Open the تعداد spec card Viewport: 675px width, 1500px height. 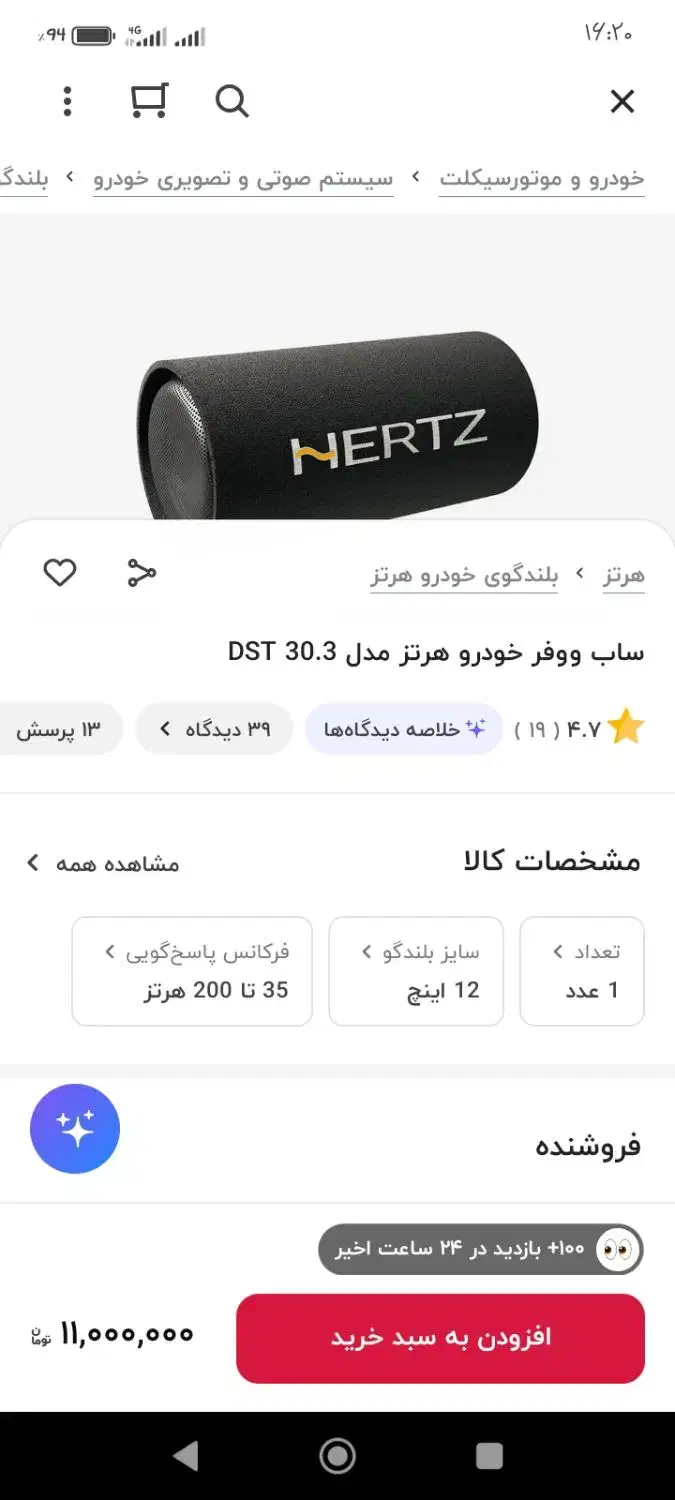pyautogui.click(x=582, y=971)
